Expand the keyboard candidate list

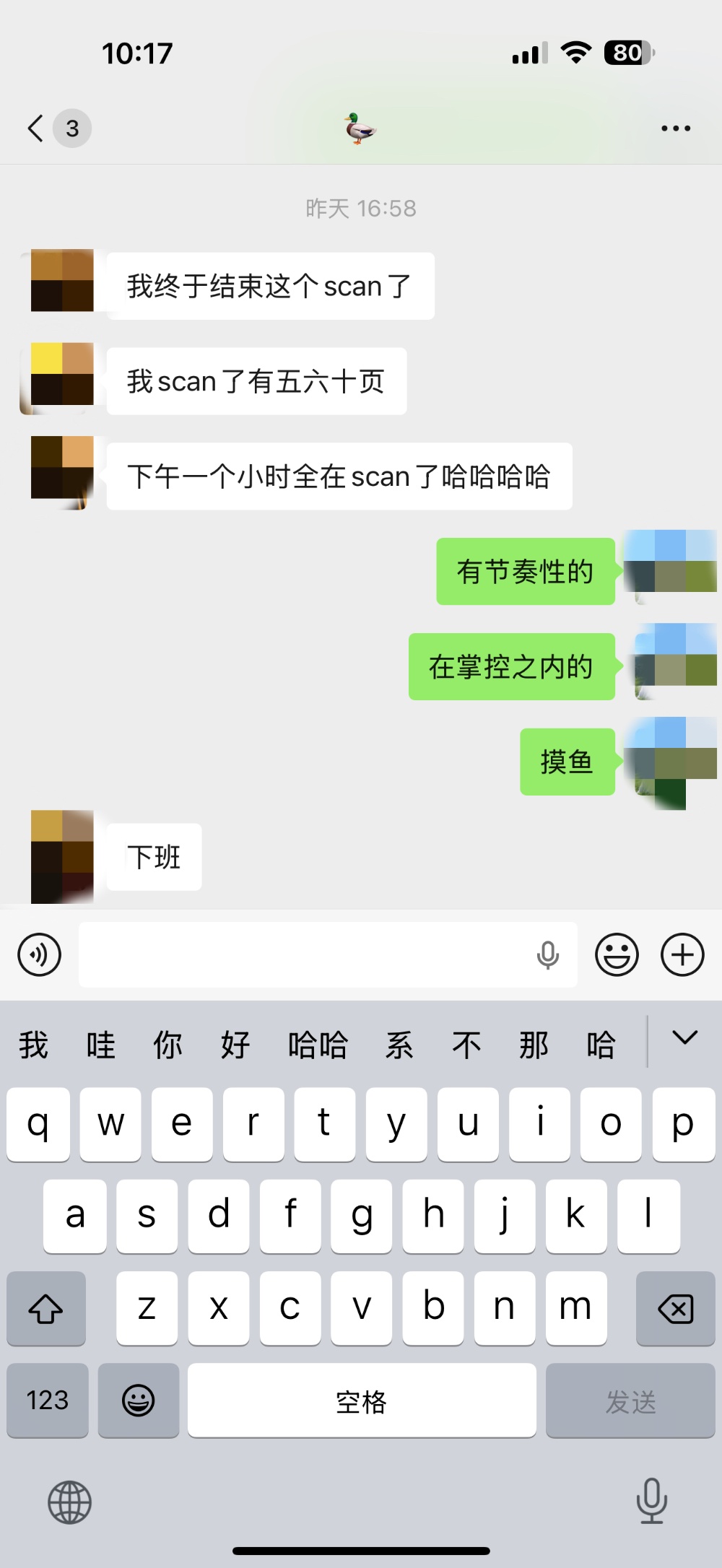pyautogui.click(x=684, y=1039)
